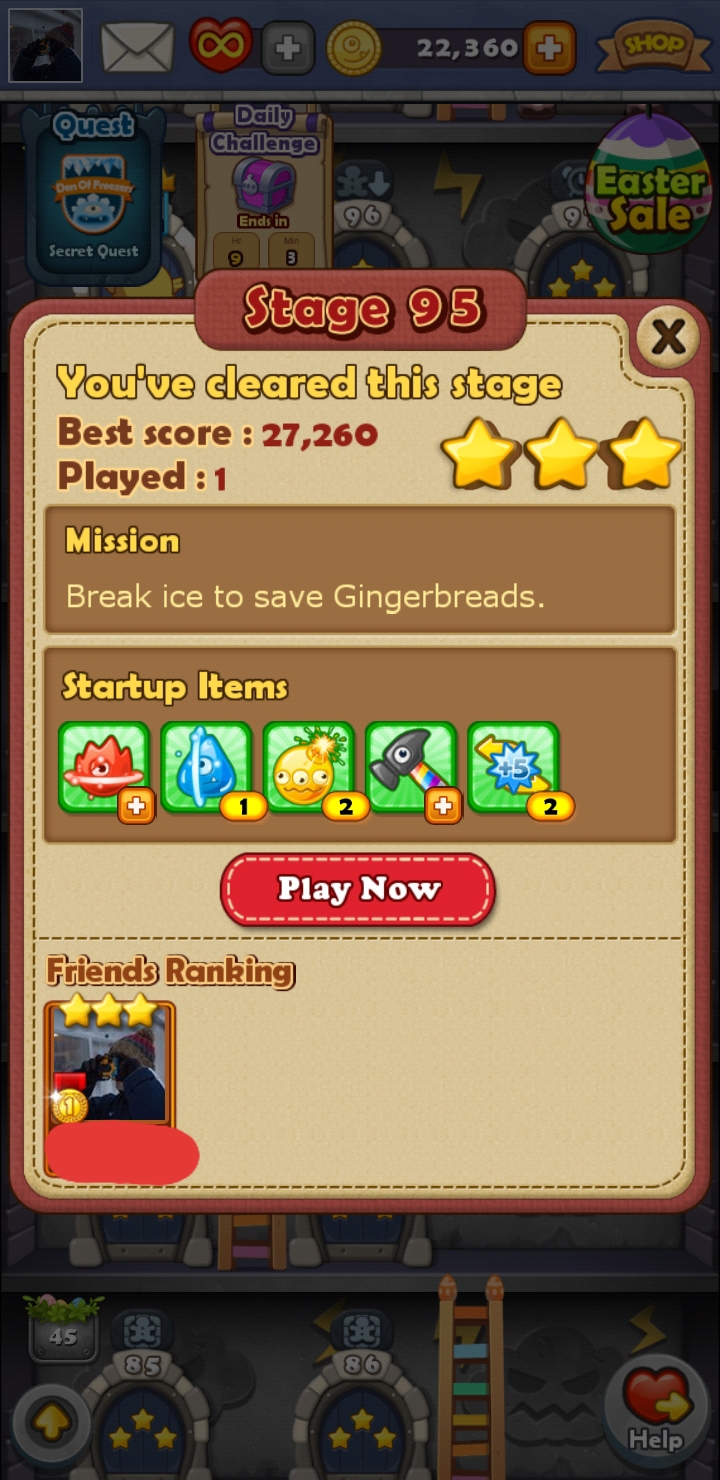Open the Shop
720x1480 pixels.
655,45
